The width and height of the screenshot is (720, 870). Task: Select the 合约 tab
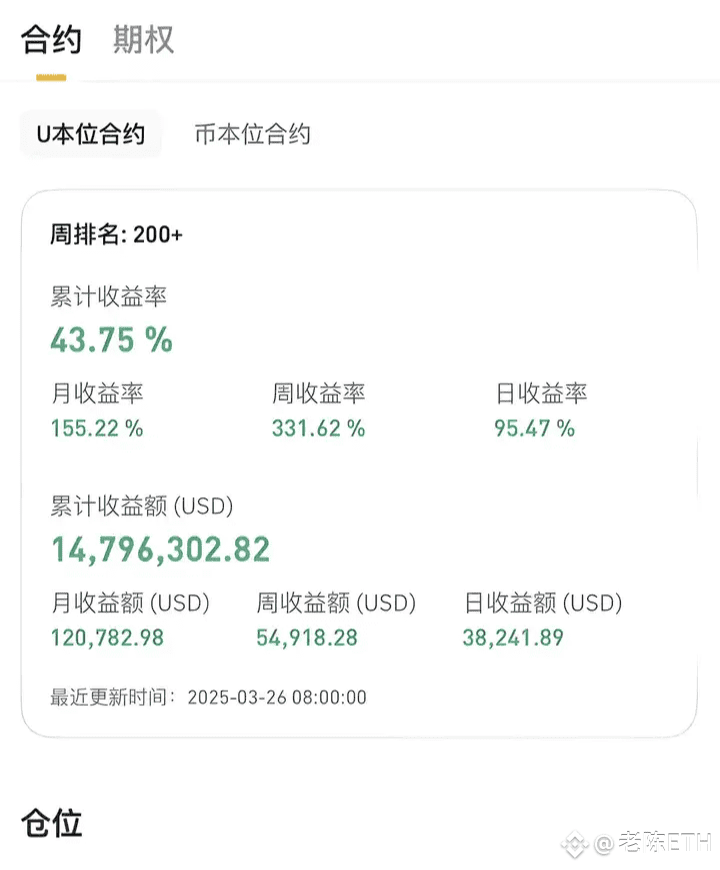51,40
